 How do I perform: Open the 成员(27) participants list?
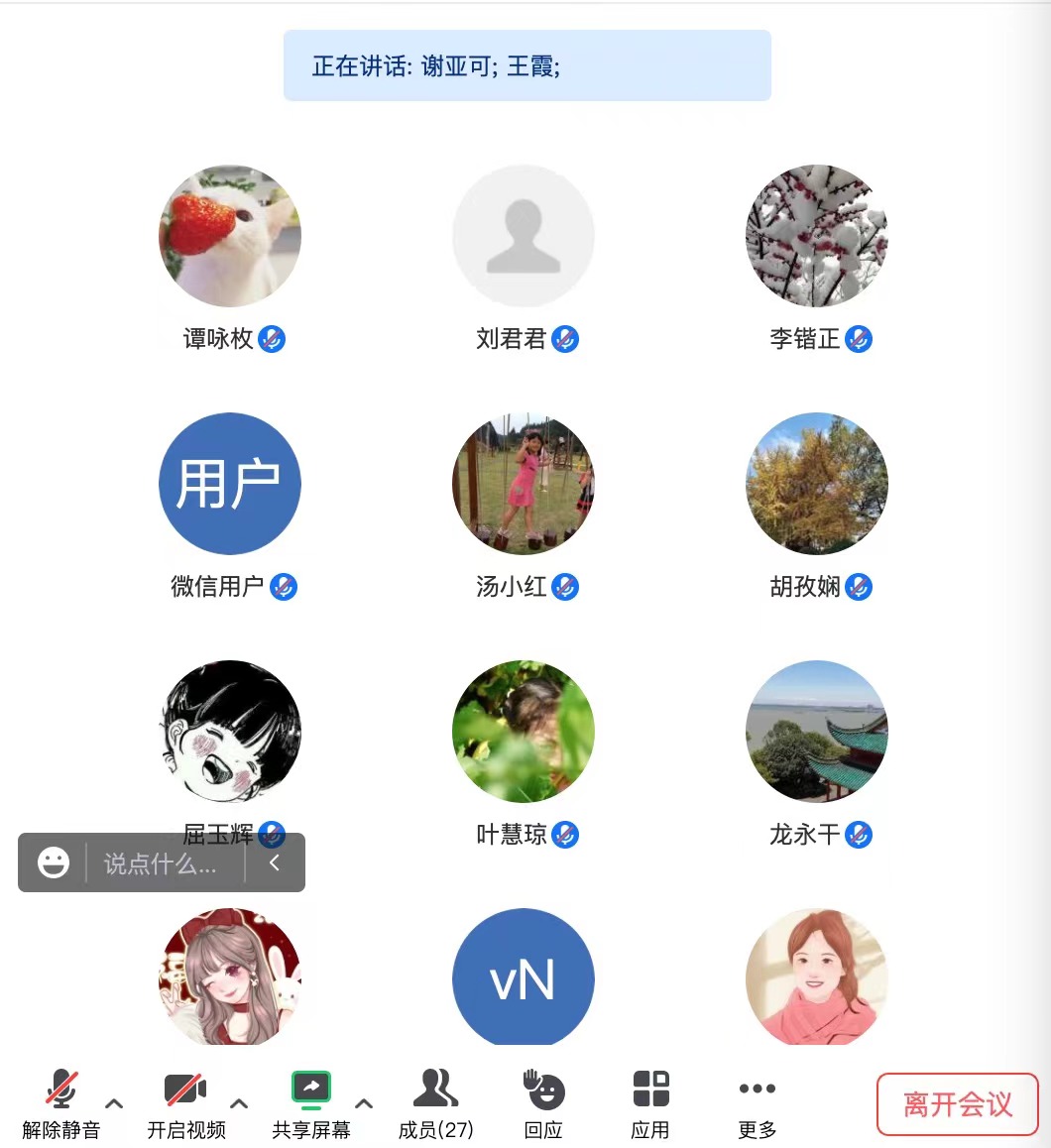[435, 1102]
